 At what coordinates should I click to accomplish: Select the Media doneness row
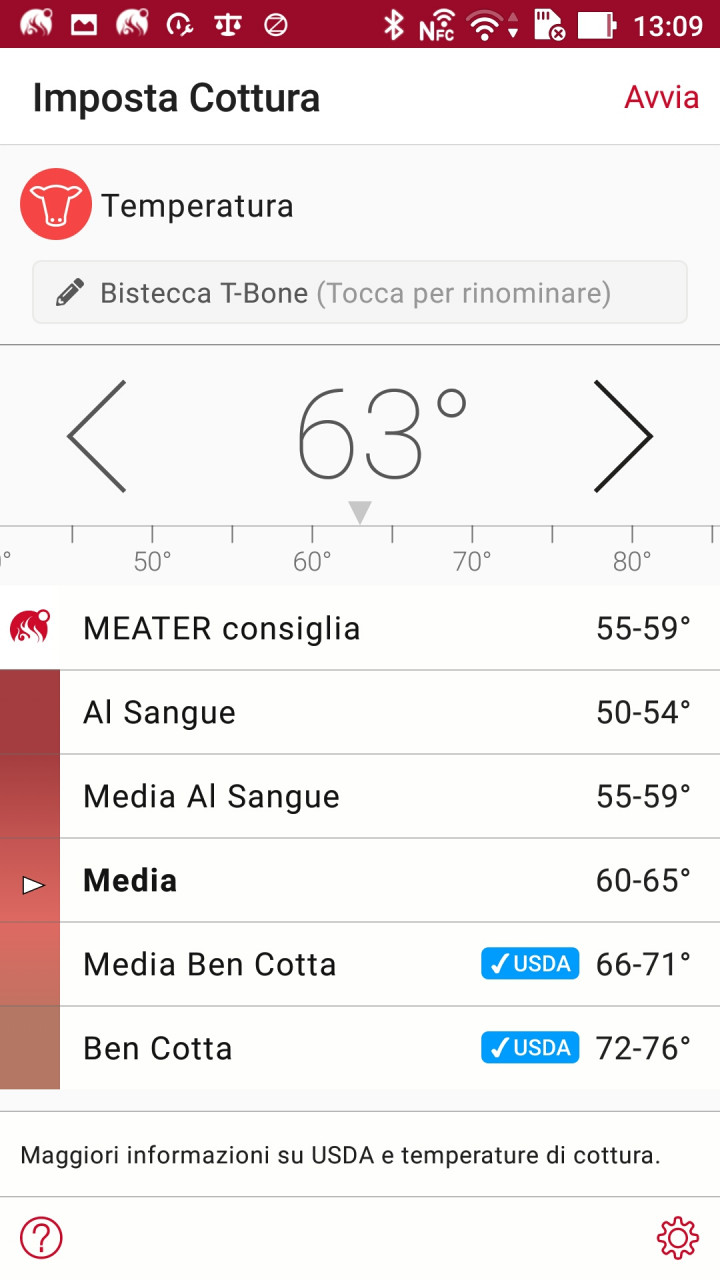[x=360, y=880]
